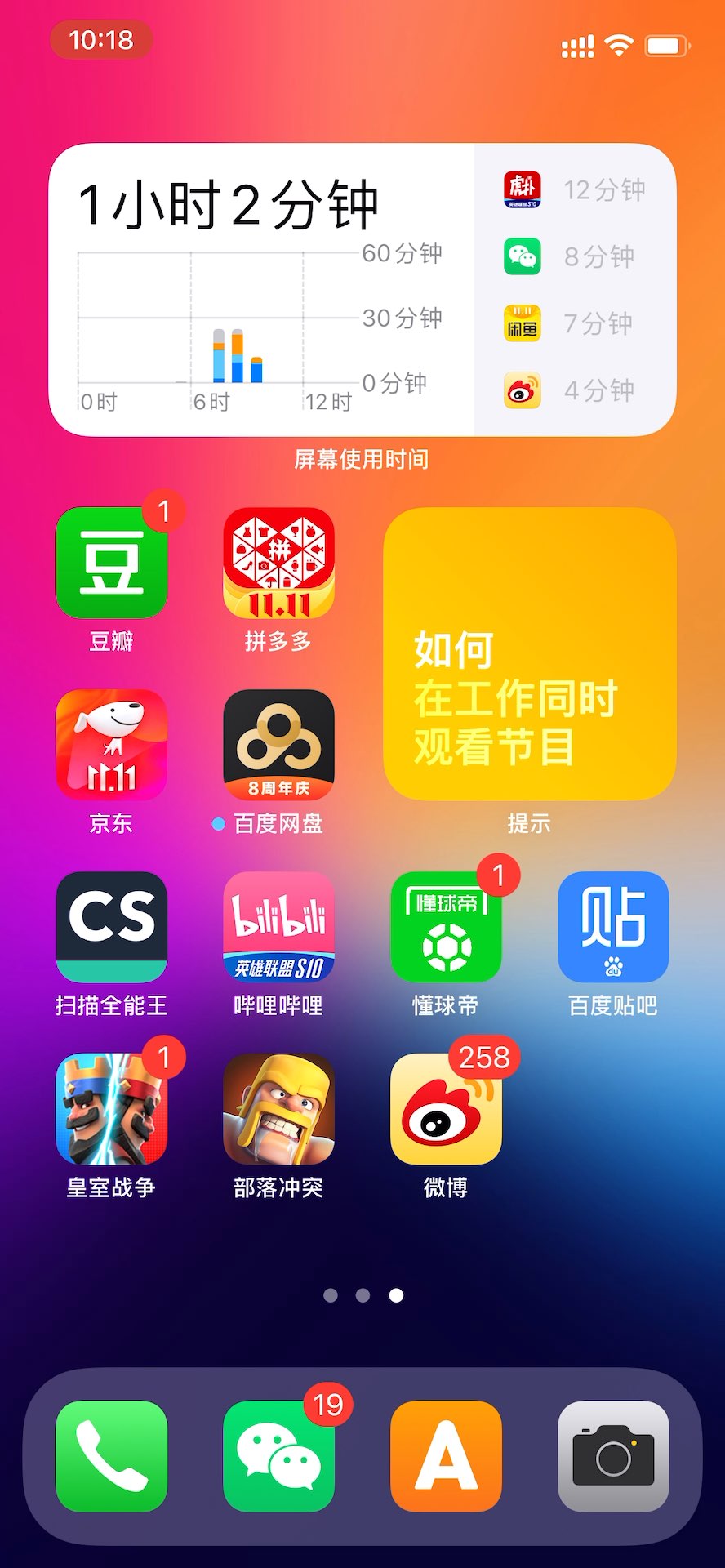The height and width of the screenshot is (1568, 725).
Task: Open Clash of Clans (部落冲突)
Action: click(x=278, y=1108)
